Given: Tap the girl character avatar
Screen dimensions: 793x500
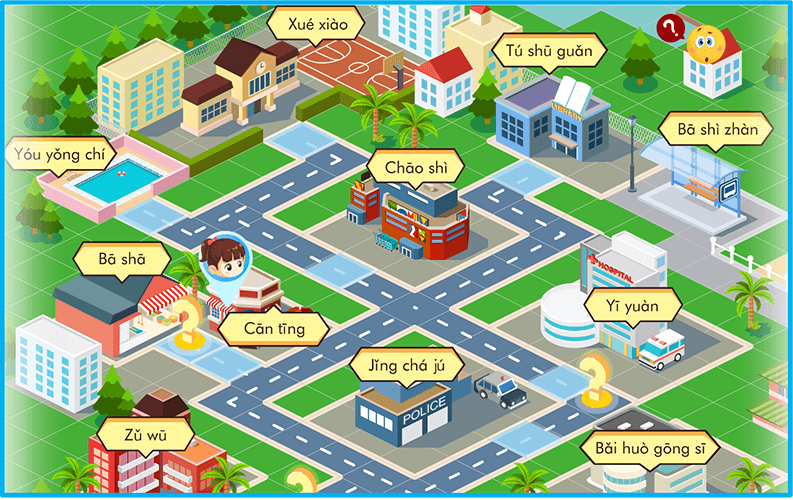Looking at the screenshot, I should coord(220,256).
